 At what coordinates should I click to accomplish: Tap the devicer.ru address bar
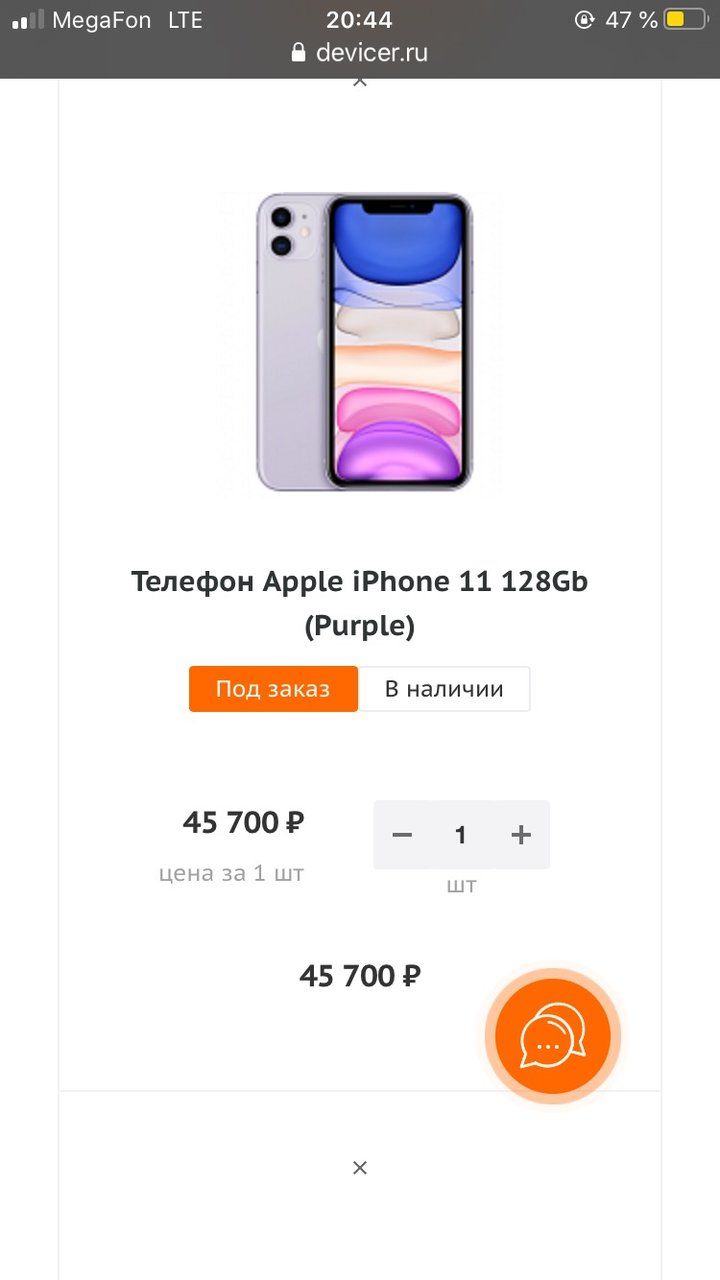(x=360, y=52)
